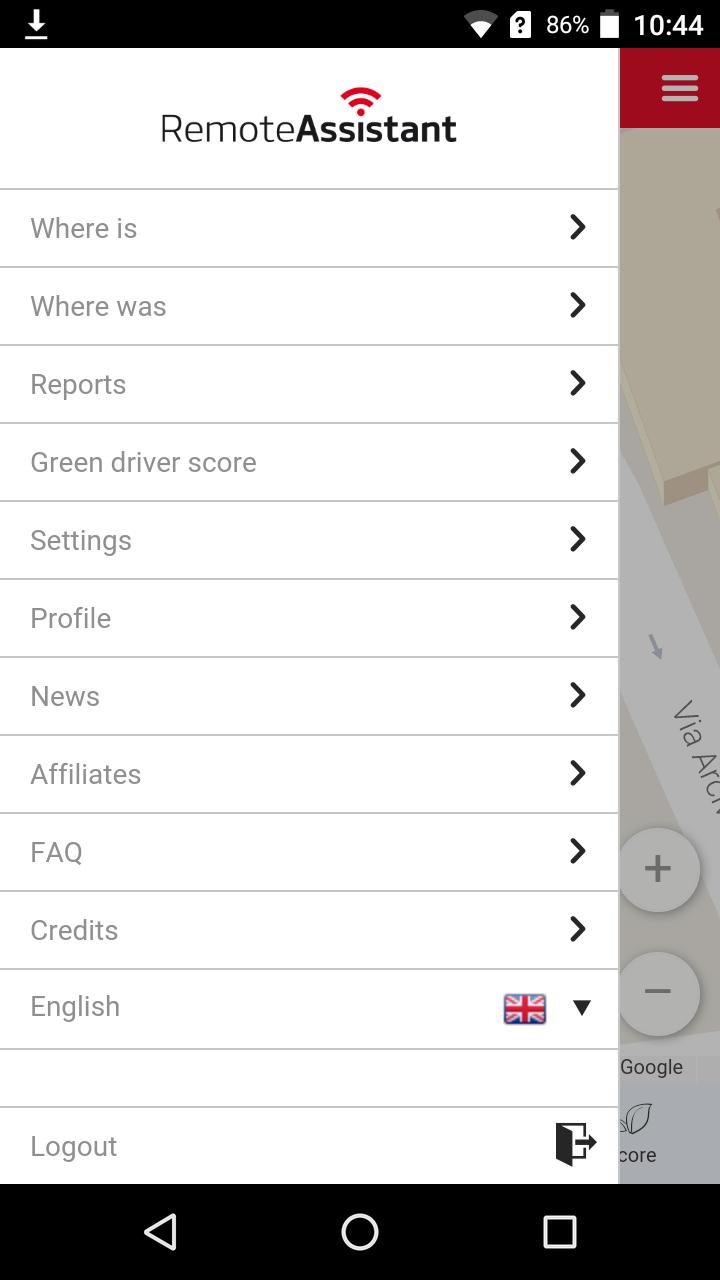Go to Profile

[x=308, y=618]
